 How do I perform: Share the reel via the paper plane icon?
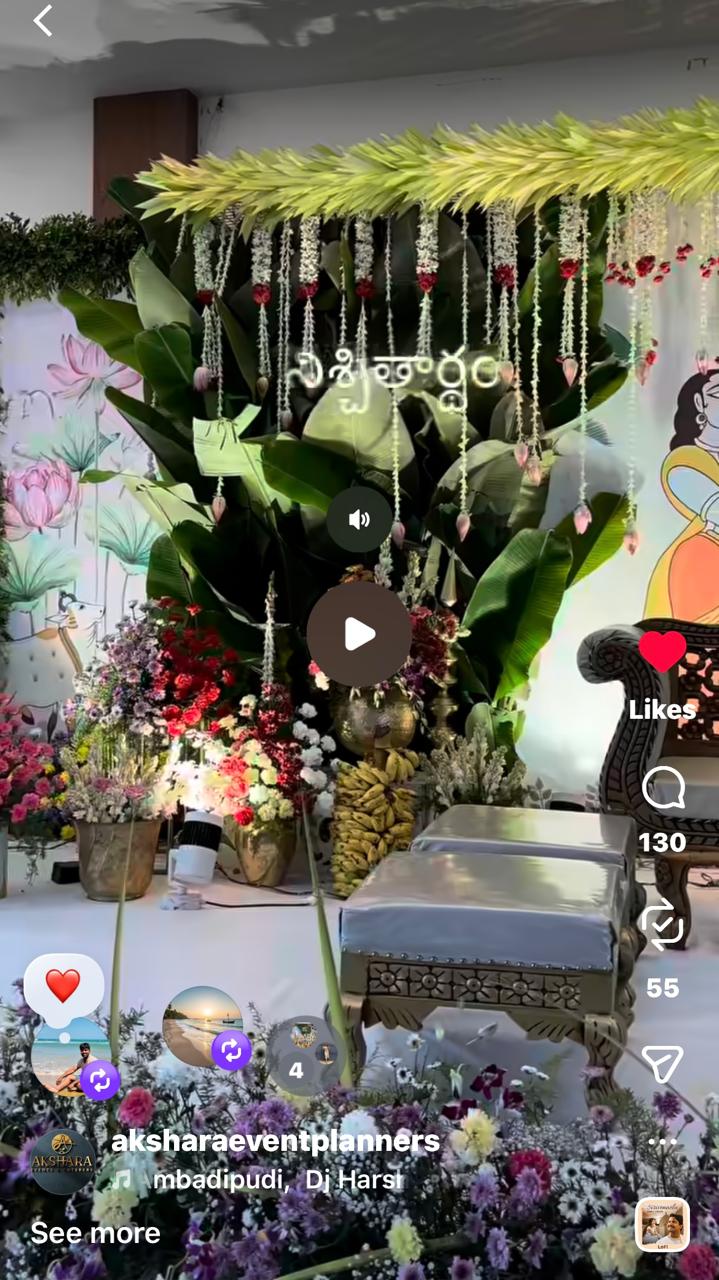[x=662, y=1064]
